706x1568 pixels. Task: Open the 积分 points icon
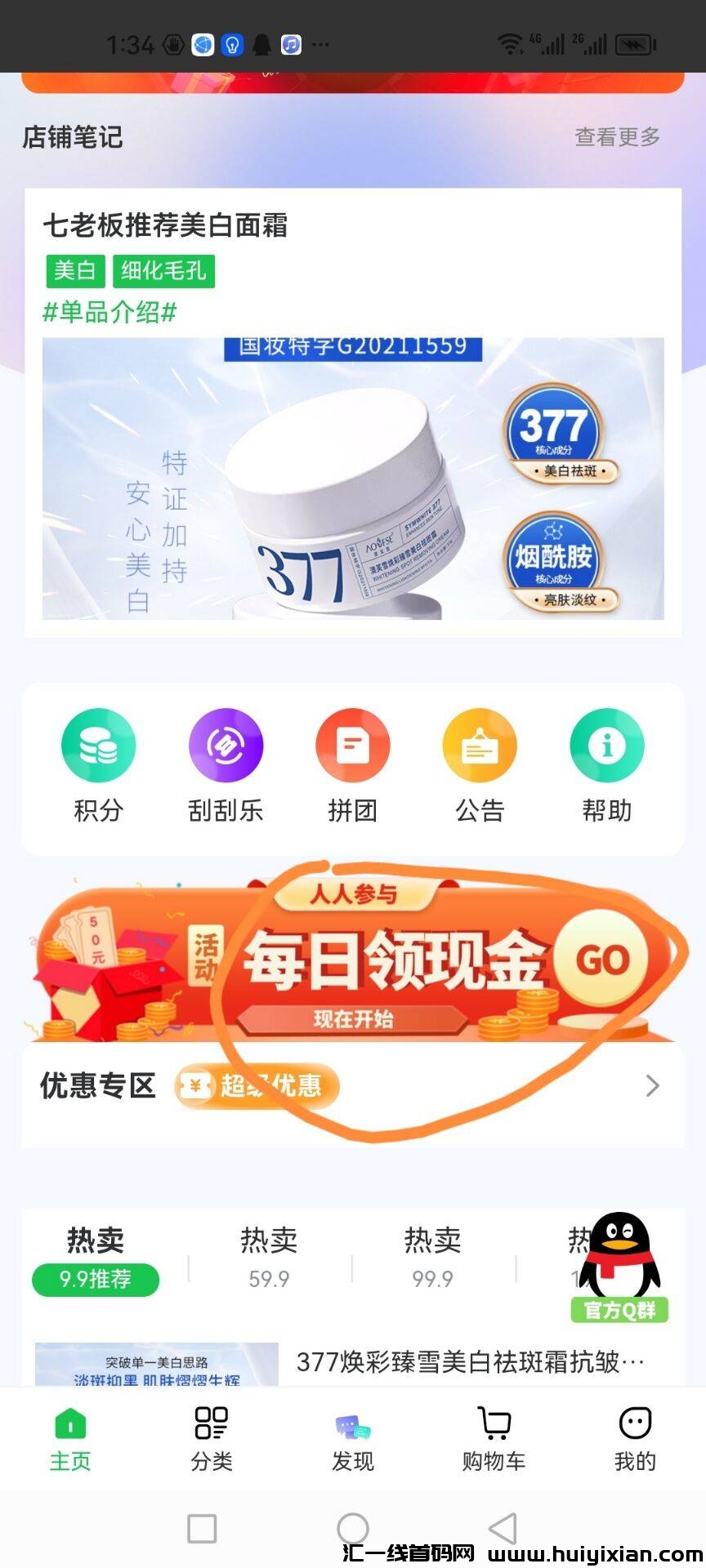coord(98,745)
